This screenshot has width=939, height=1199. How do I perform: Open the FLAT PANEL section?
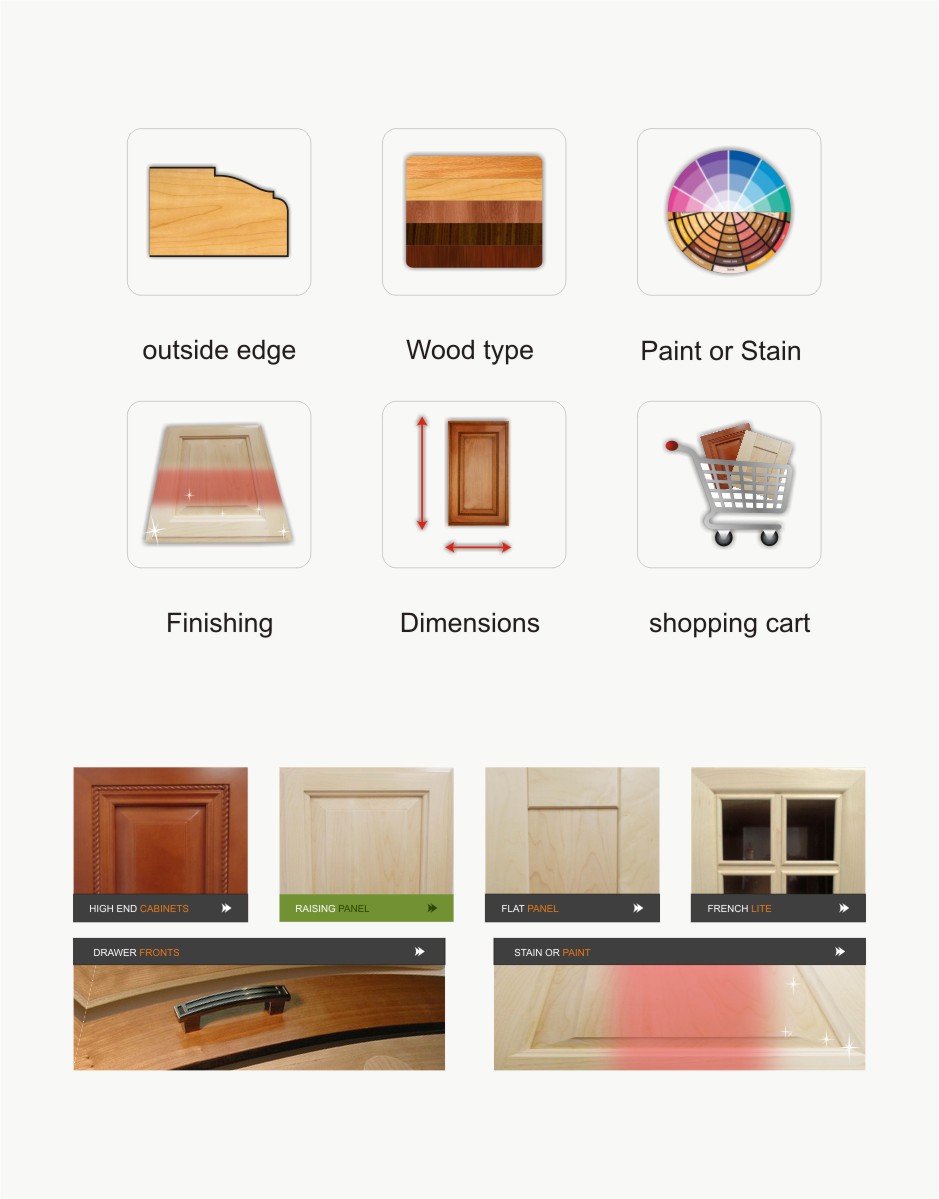[571, 908]
